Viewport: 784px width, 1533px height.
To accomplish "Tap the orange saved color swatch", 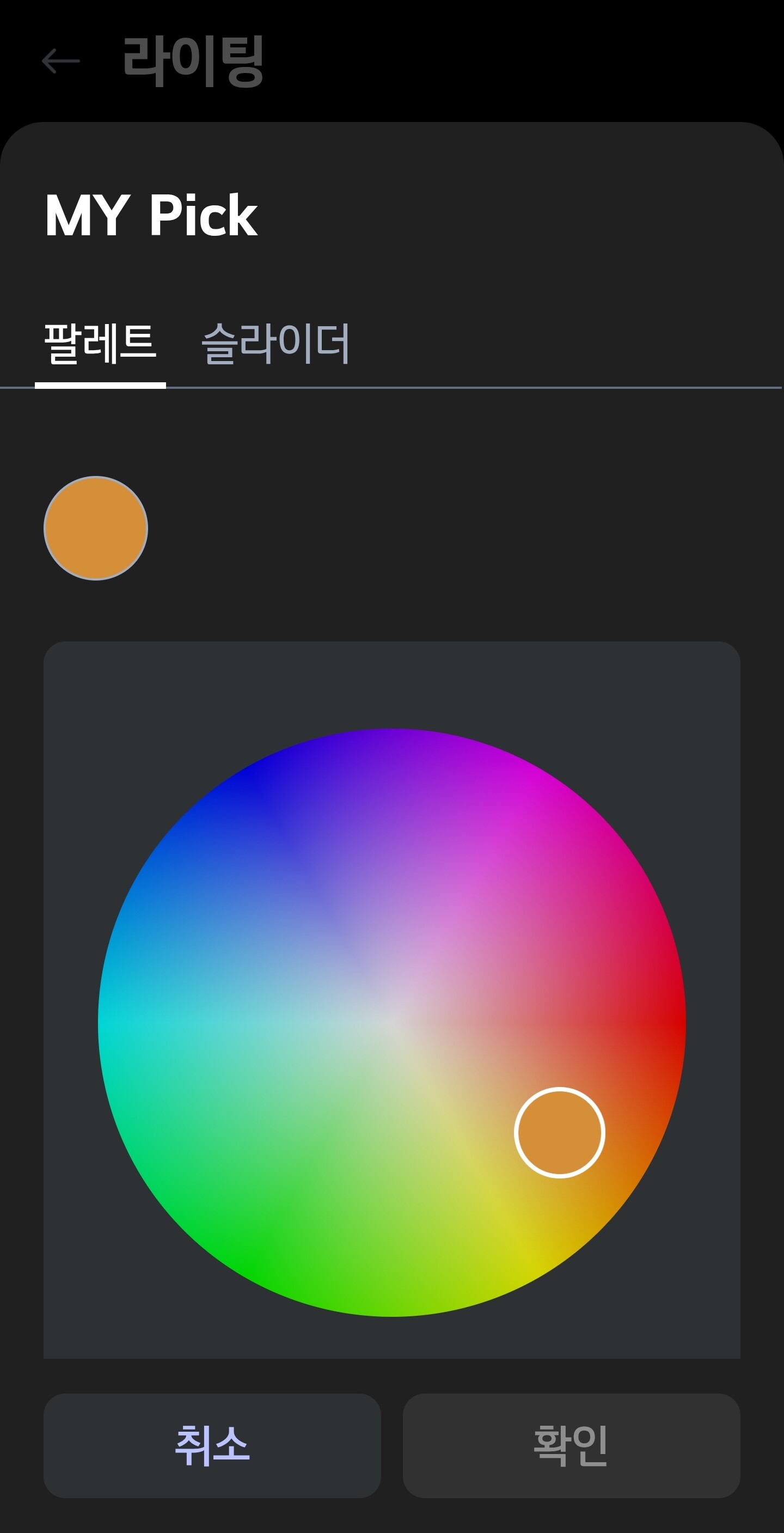I will click(96, 528).
